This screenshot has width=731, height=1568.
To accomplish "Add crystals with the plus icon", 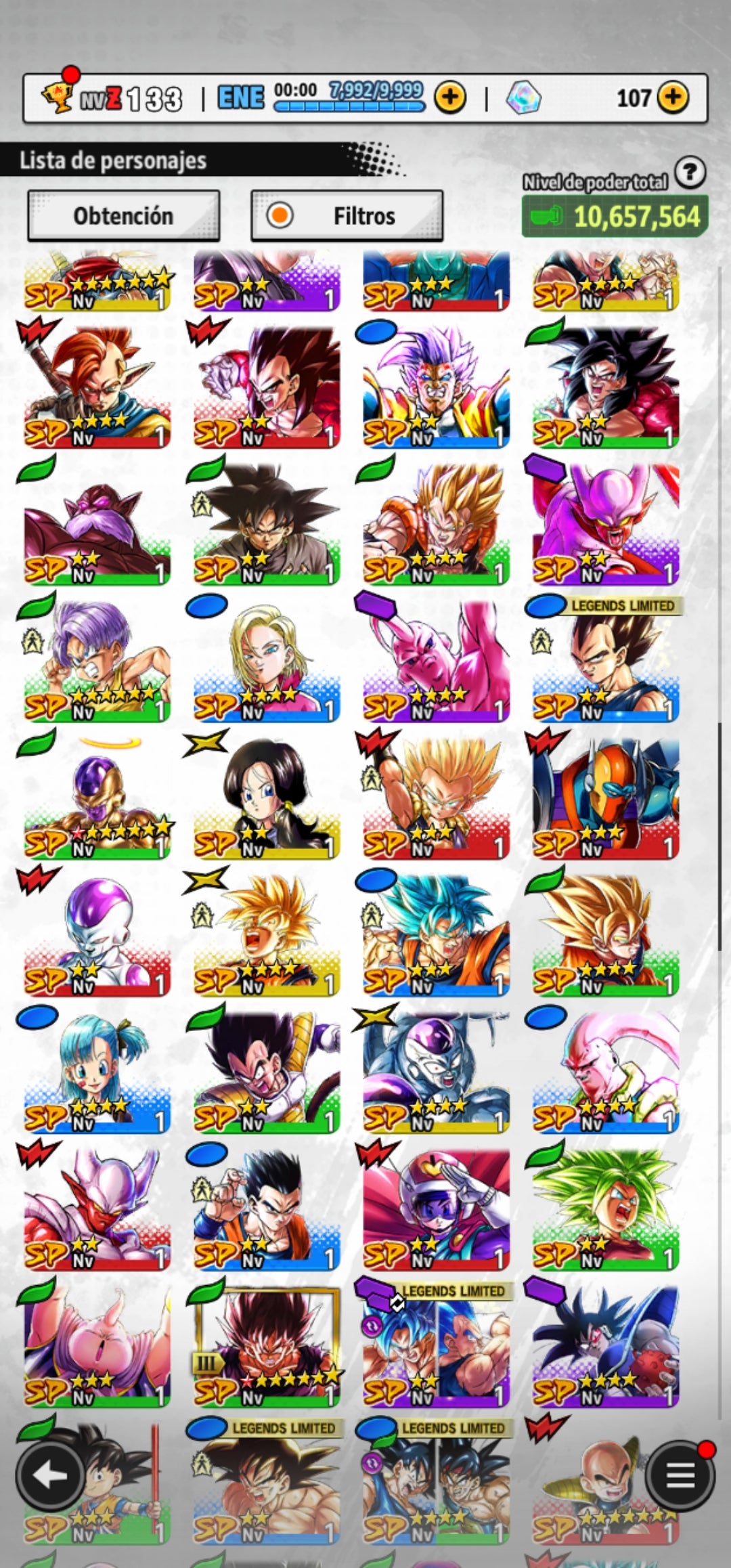I will [672, 97].
